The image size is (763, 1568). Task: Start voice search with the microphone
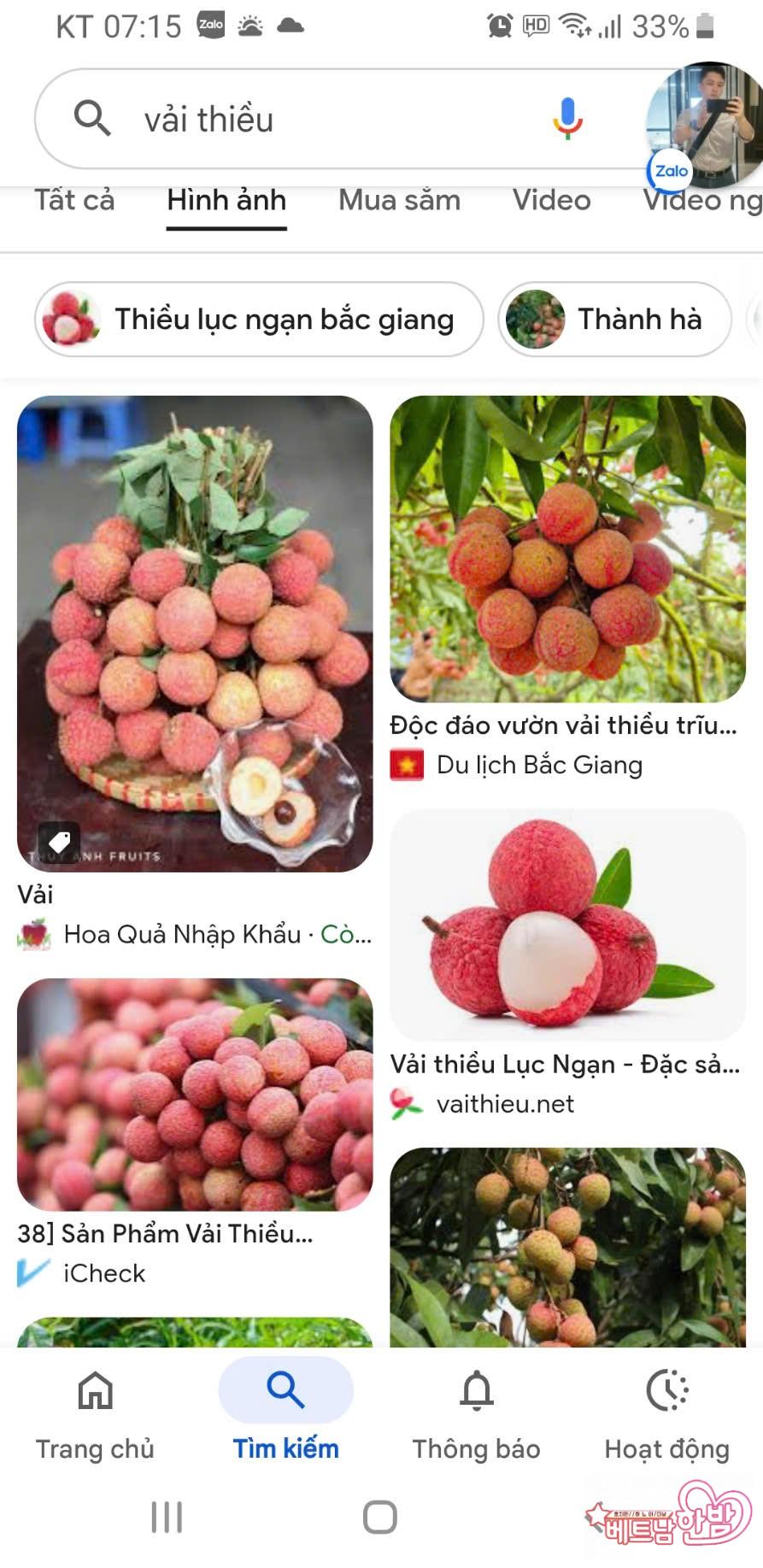(x=567, y=118)
